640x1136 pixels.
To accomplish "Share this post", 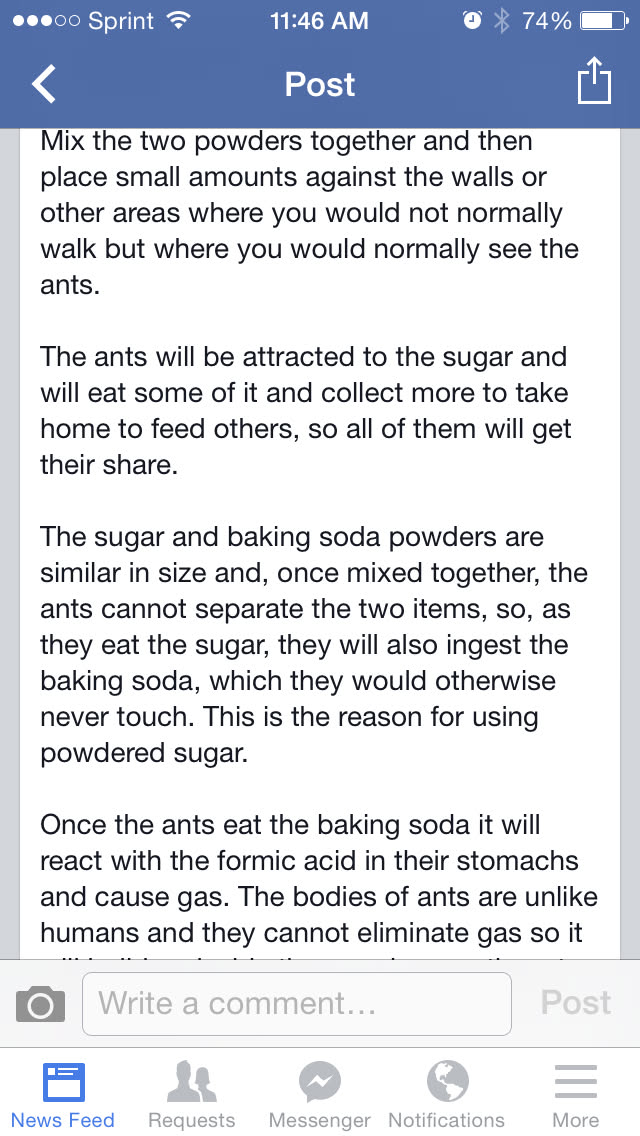I will (x=594, y=82).
